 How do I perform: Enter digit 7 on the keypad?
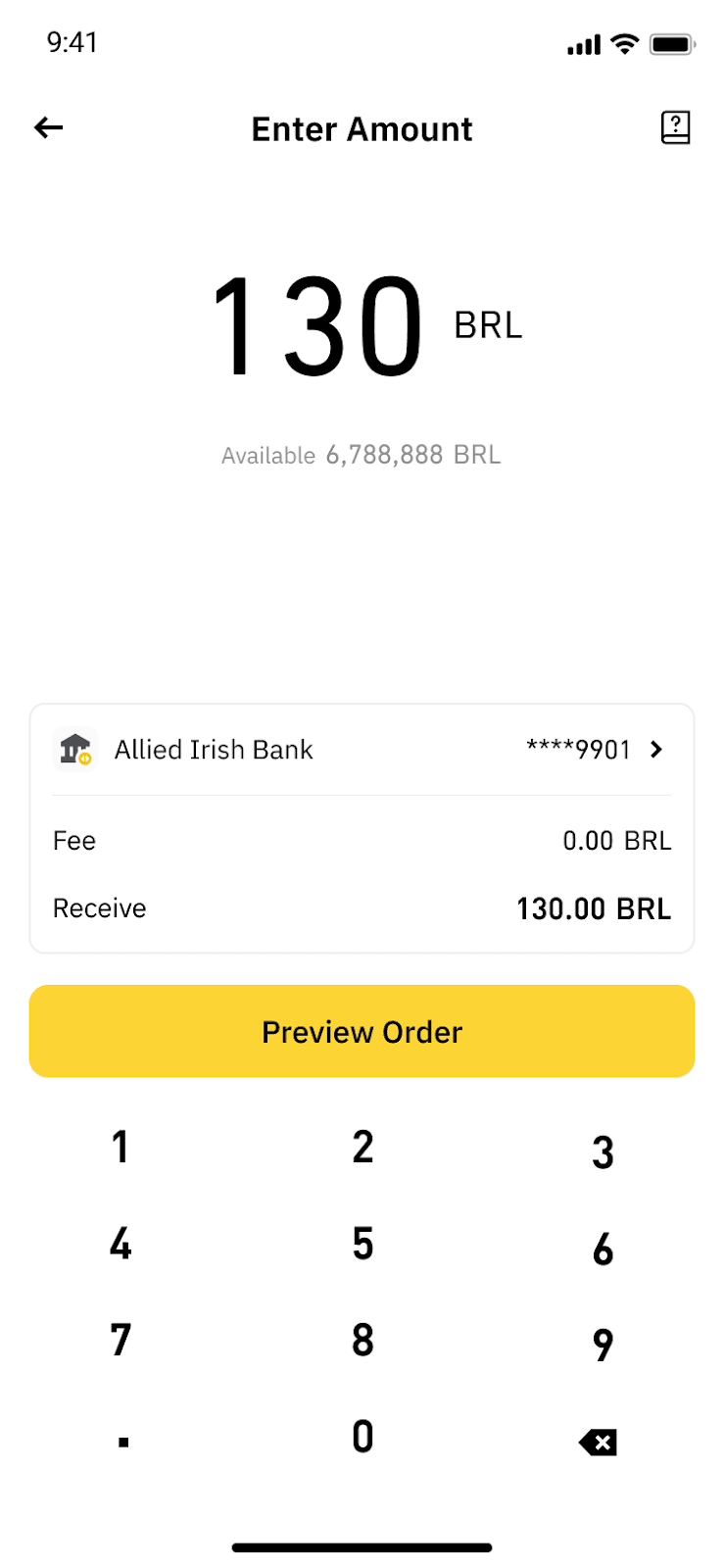pyautogui.click(x=121, y=1341)
